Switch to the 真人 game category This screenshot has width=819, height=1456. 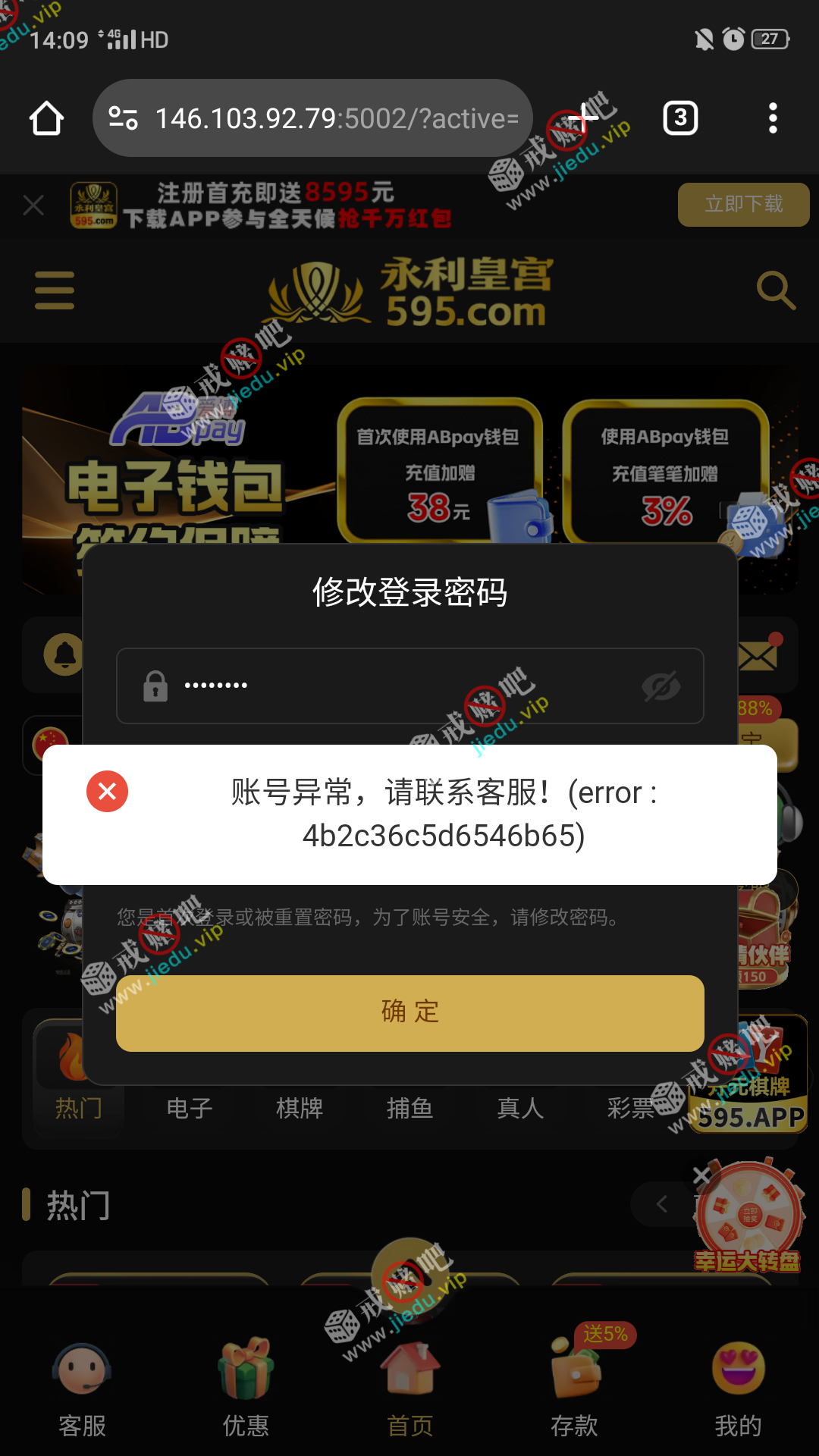(x=520, y=1108)
